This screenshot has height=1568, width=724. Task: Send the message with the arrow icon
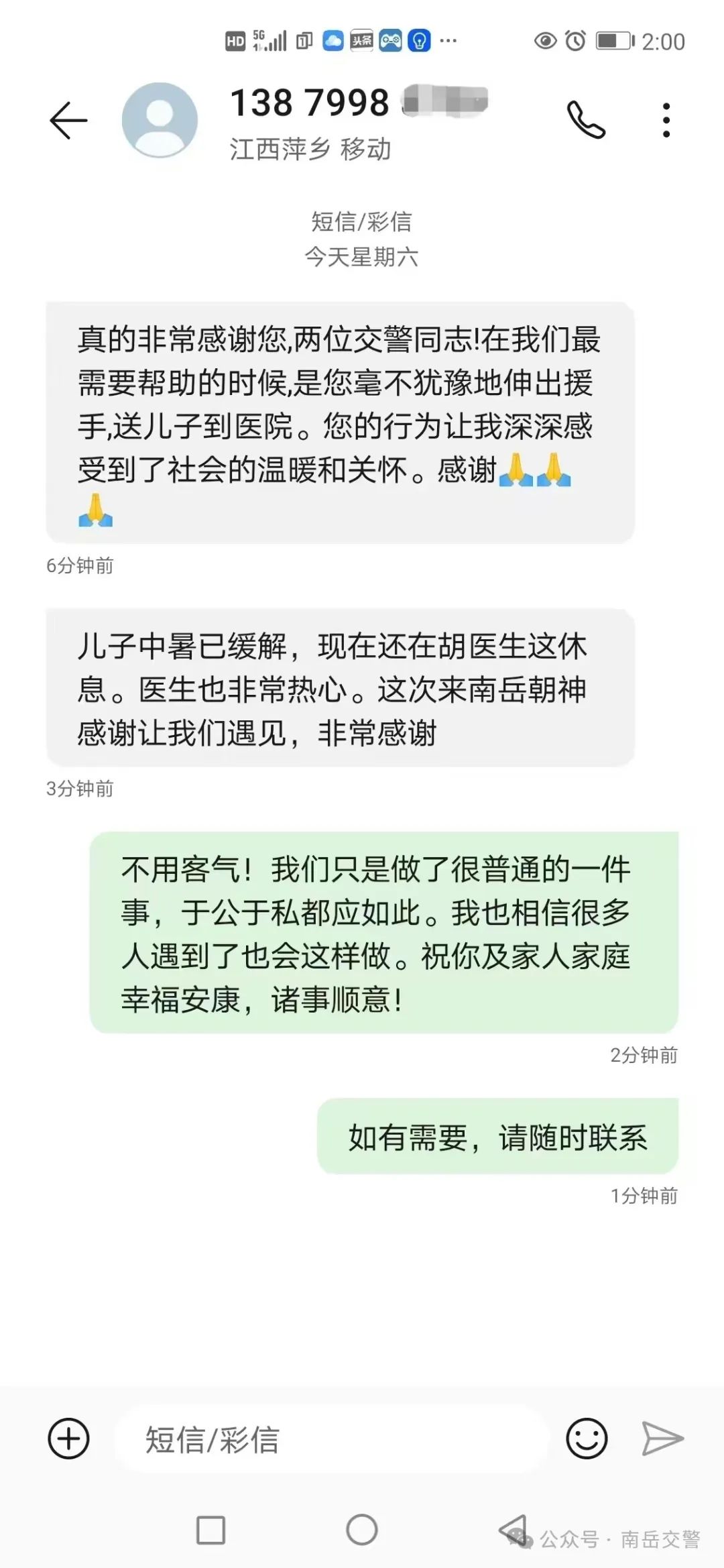pyautogui.click(x=662, y=1439)
